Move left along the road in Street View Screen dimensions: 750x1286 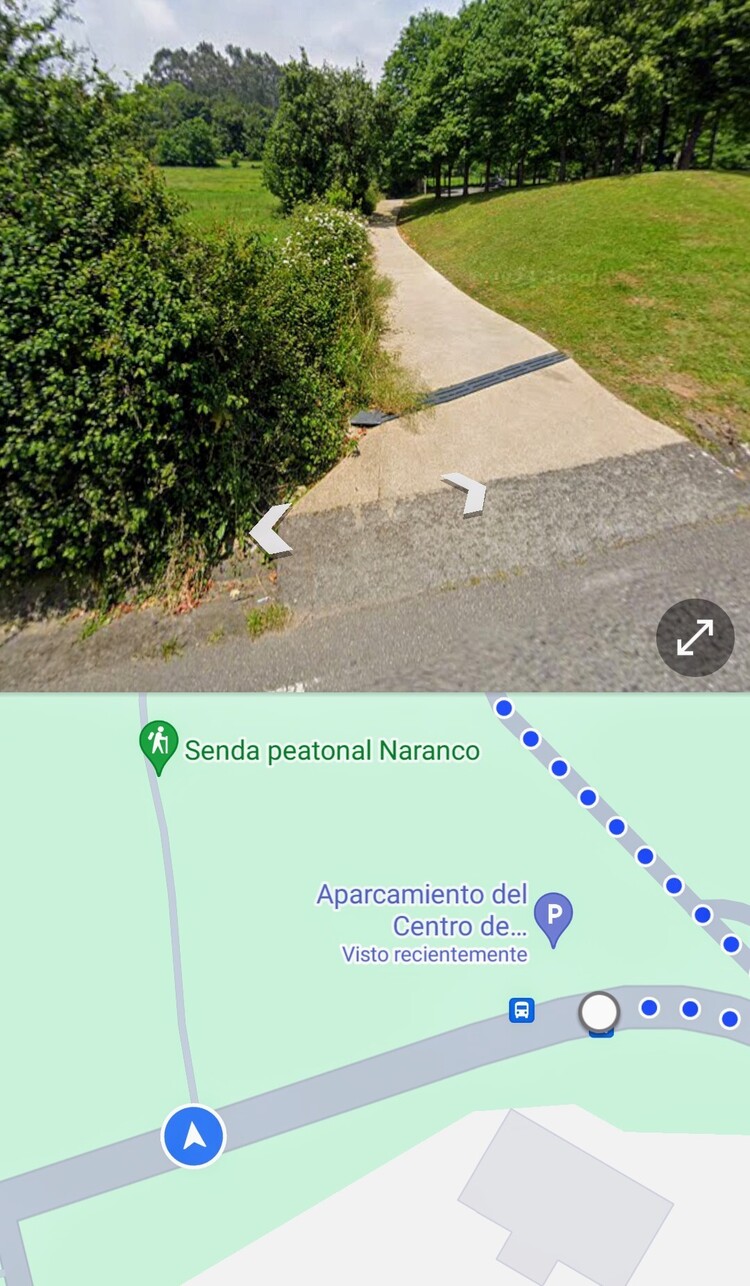click(270, 529)
